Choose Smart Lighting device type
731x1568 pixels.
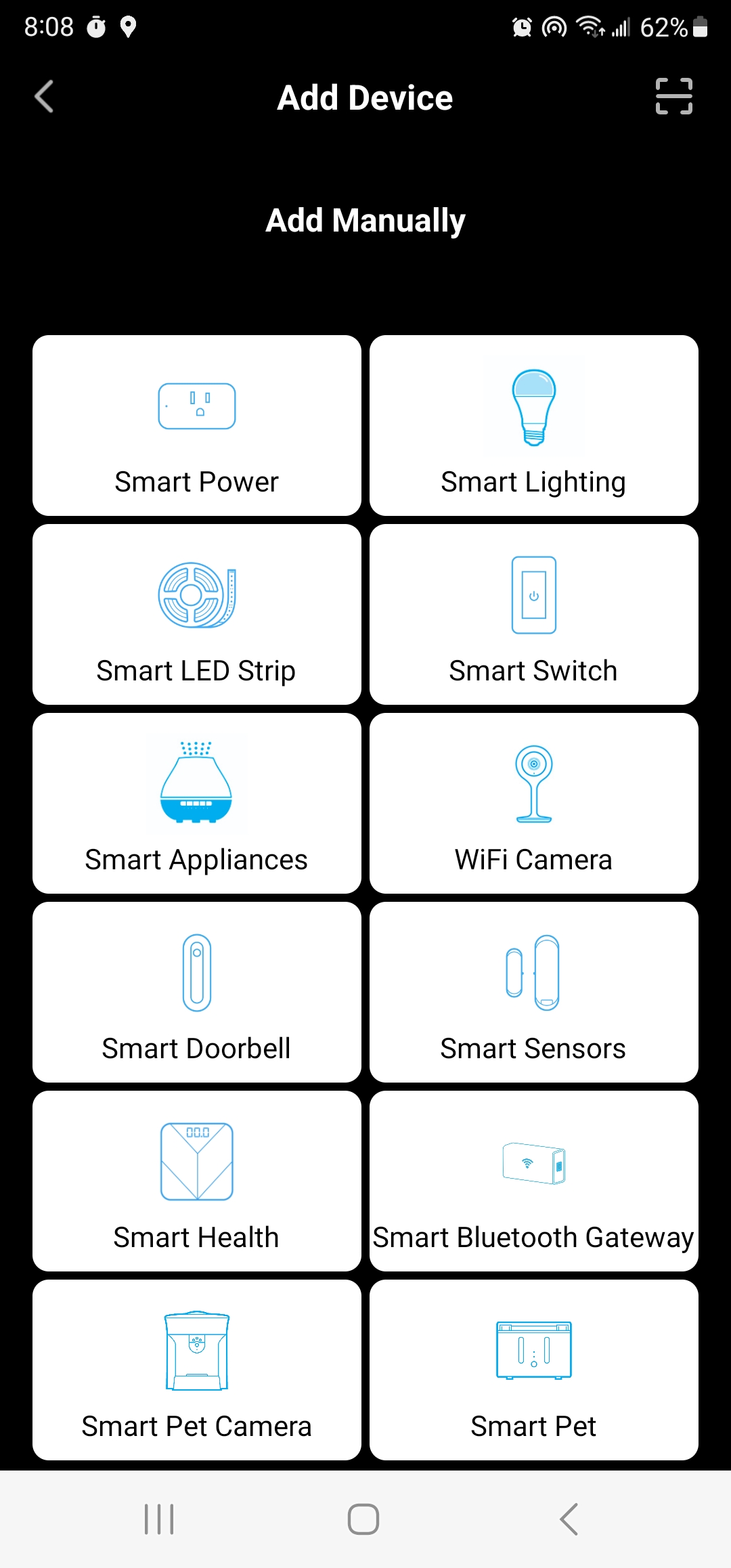point(534,426)
